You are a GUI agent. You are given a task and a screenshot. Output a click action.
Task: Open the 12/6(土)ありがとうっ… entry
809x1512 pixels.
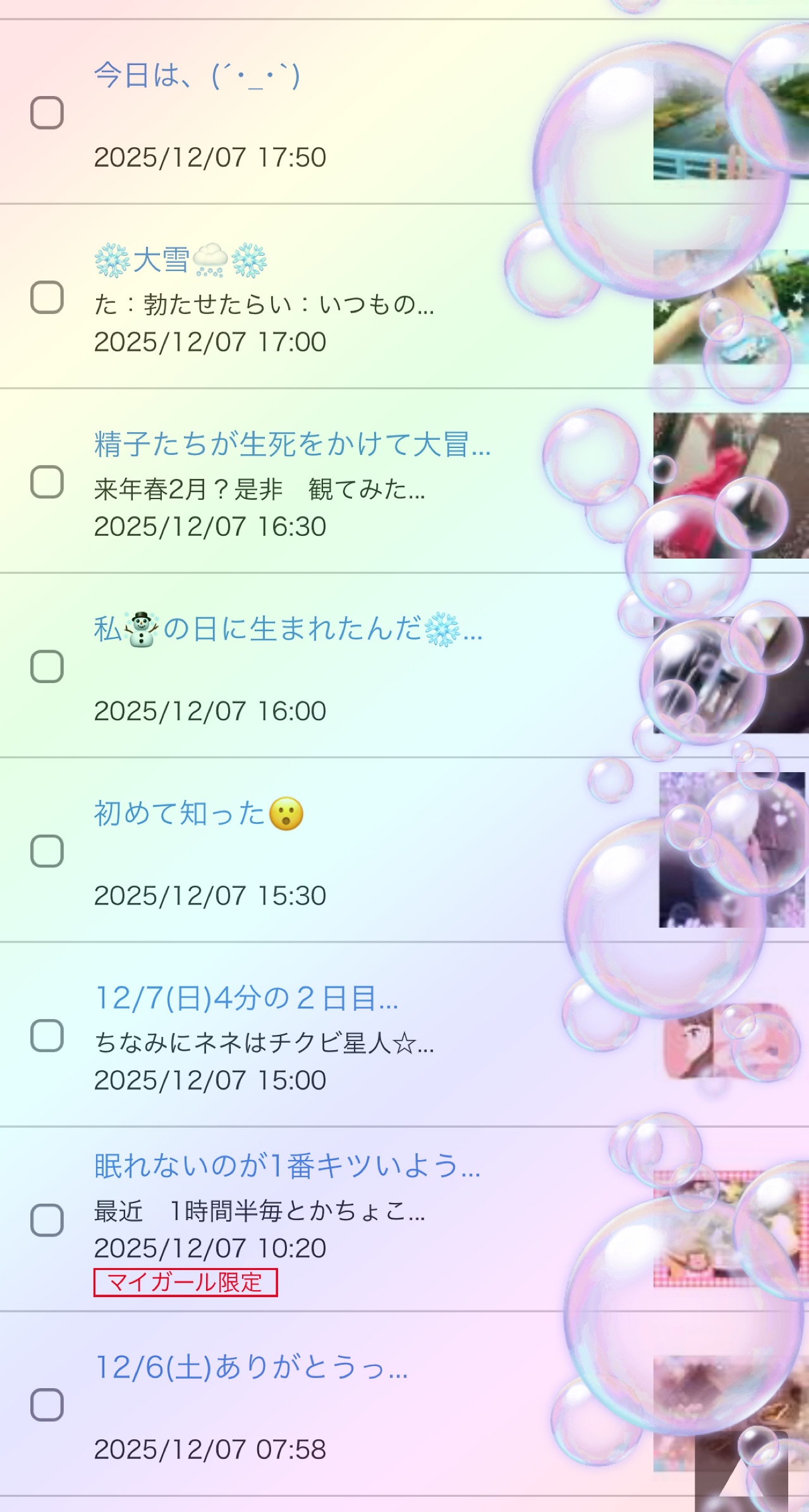[x=251, y=1367]
